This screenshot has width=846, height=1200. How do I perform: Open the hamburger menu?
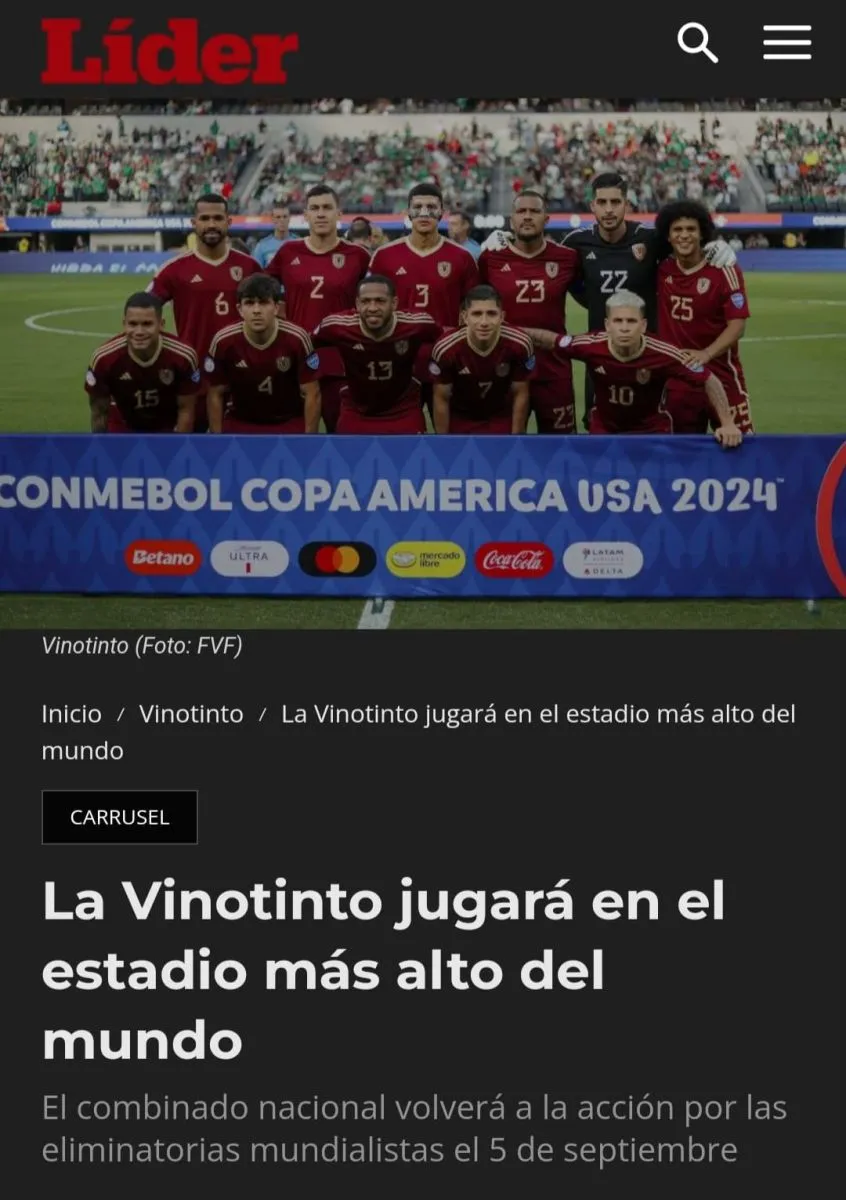pyautogui.click(x=787, y=43)
